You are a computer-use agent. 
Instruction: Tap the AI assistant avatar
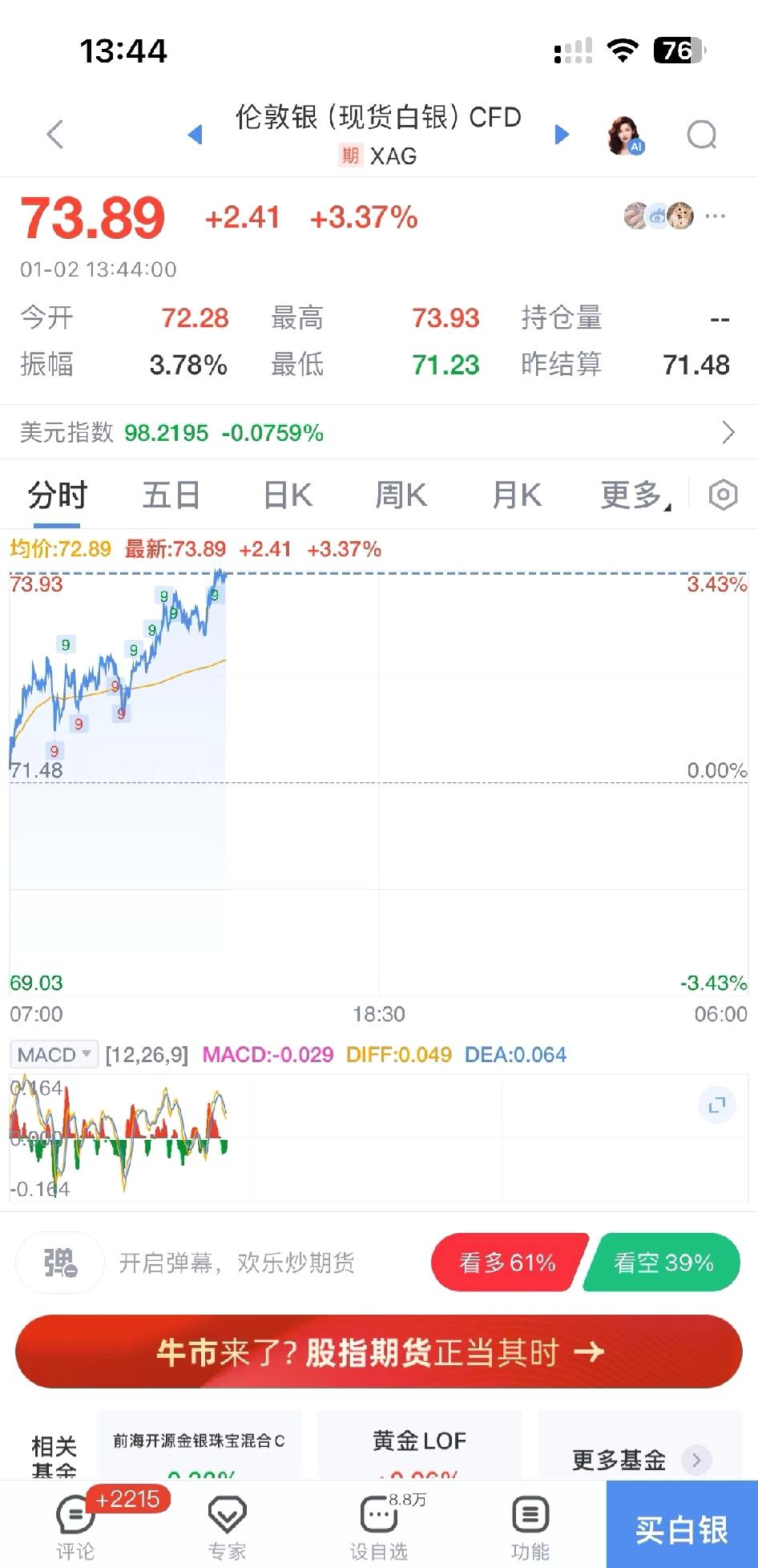click(623, 135)
